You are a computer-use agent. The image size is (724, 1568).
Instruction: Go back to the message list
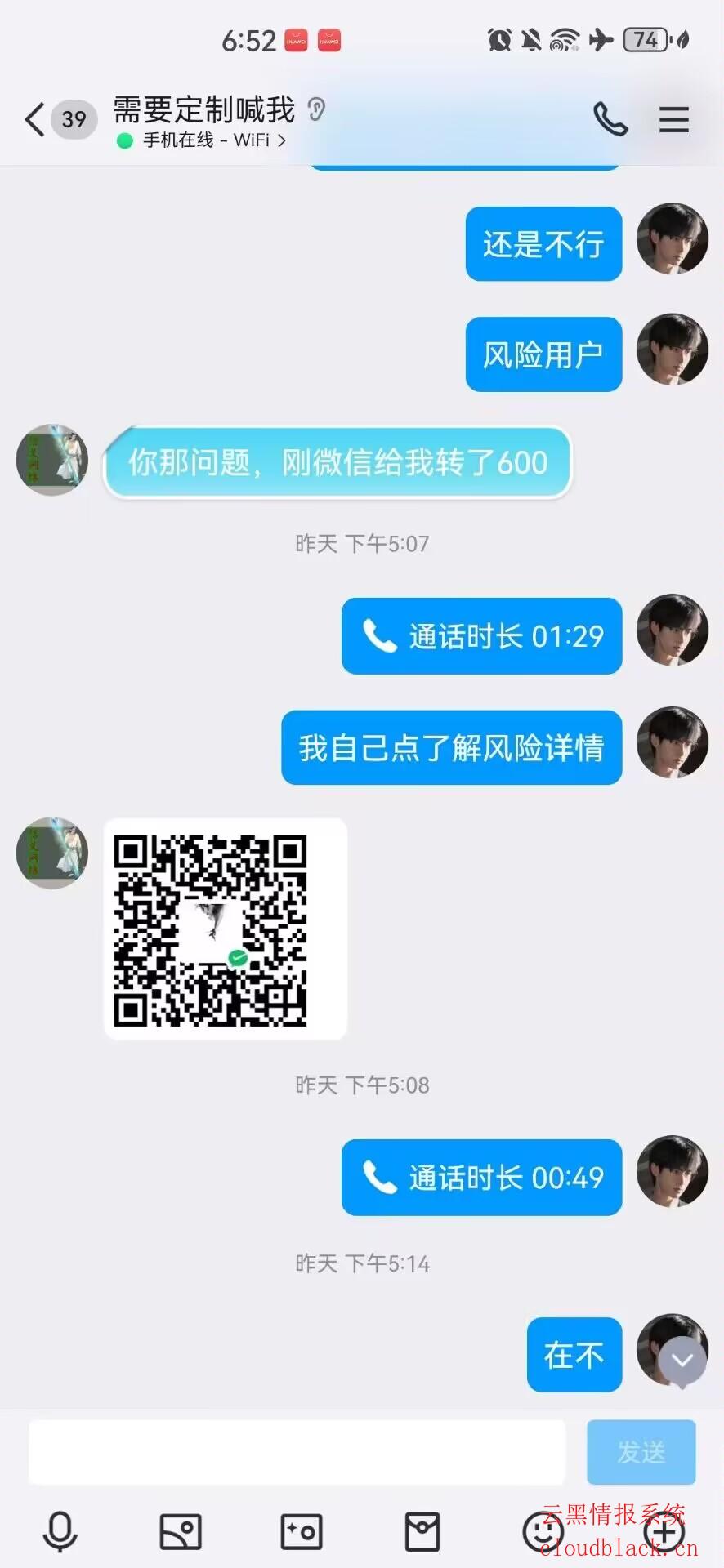34,120
